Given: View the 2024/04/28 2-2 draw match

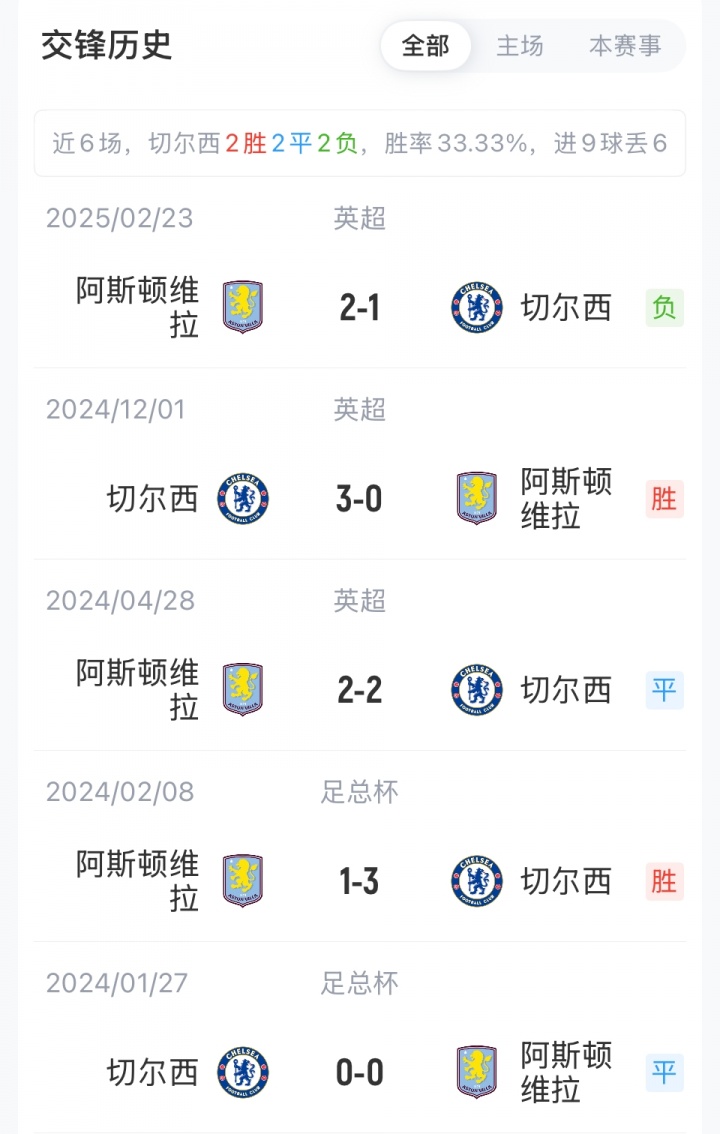Looking at the screenshot, I should tap(360, 690).
